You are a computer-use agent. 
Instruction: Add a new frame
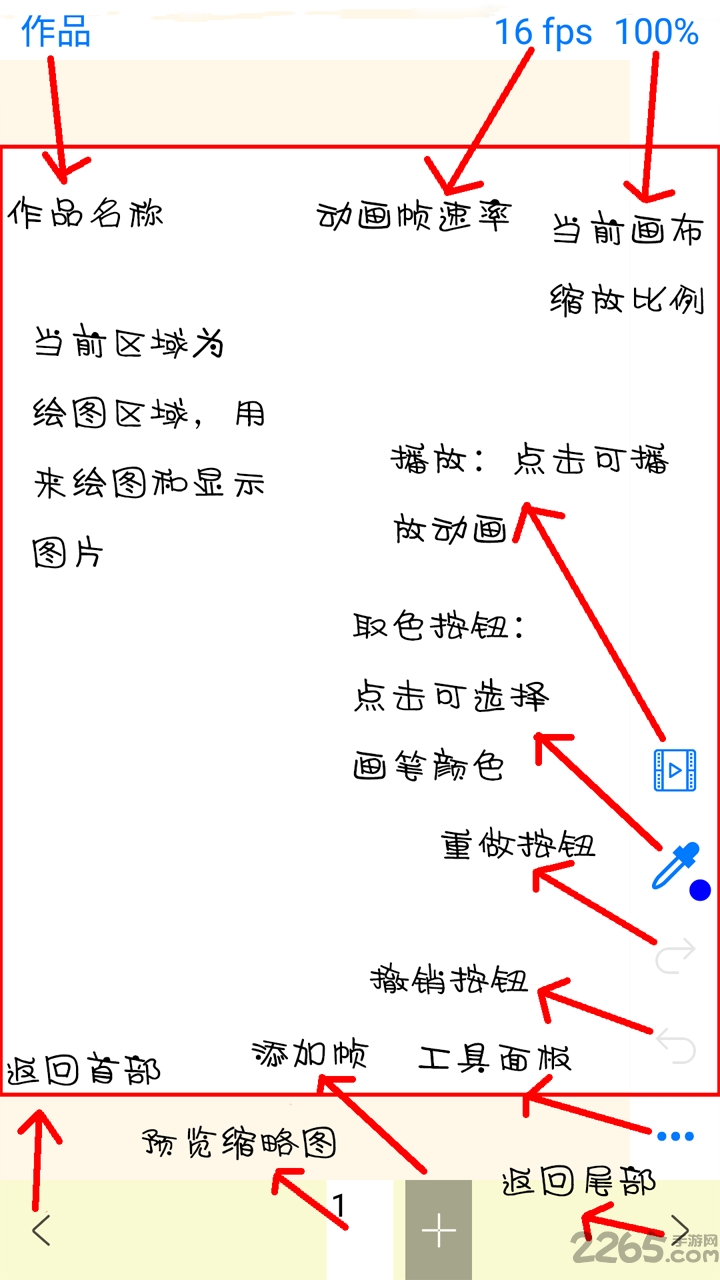pos(438,1230)
